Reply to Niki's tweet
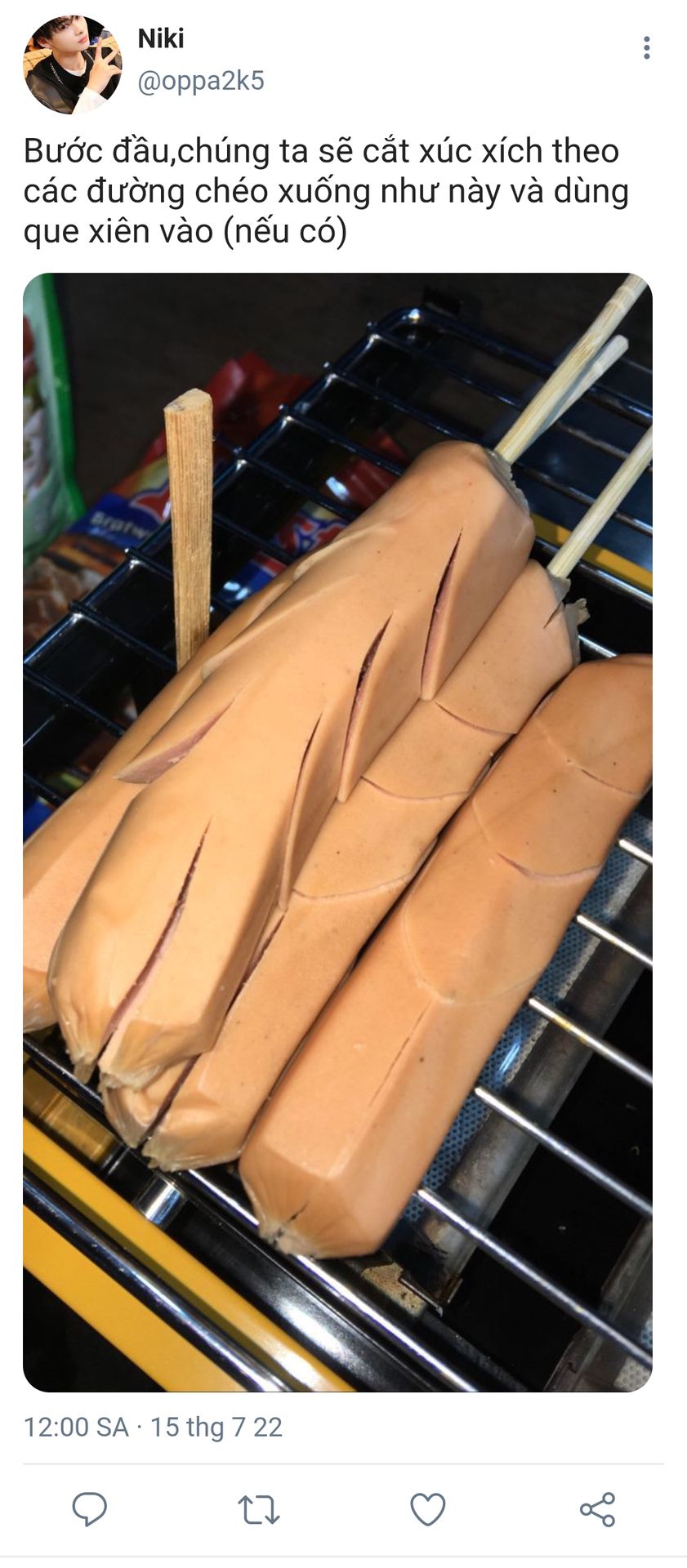Screen dimensions: 687x1568 90,1509
